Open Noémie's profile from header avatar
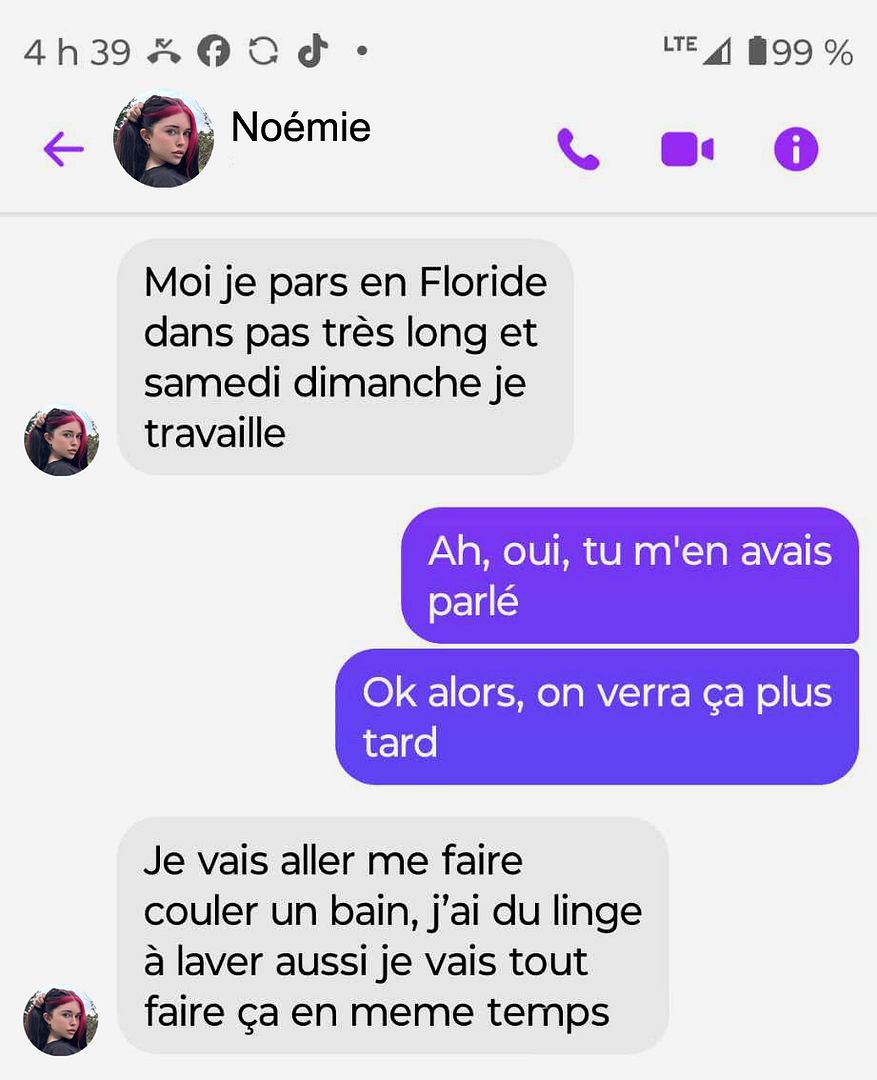 pos(163,141)
